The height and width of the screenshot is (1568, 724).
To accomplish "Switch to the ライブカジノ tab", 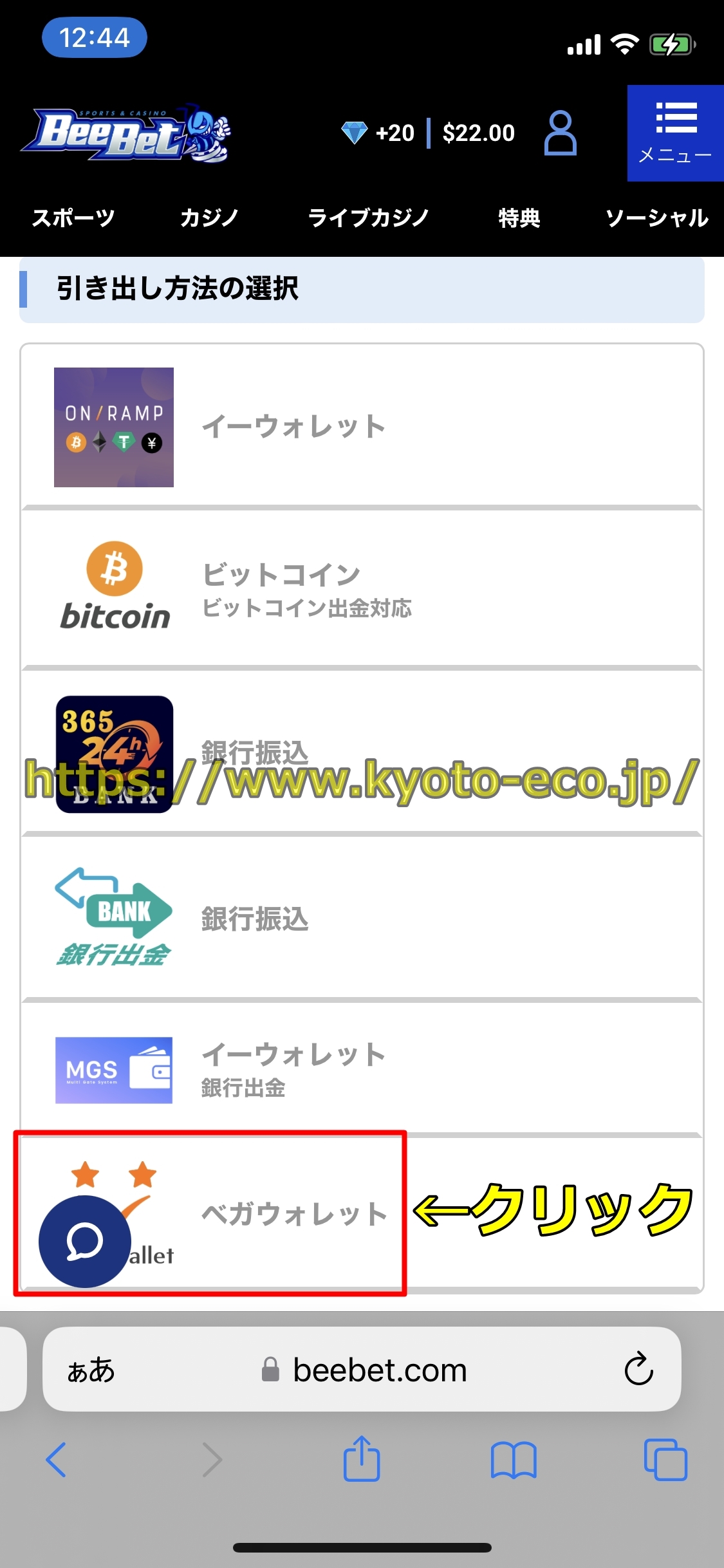I will 368,218.
